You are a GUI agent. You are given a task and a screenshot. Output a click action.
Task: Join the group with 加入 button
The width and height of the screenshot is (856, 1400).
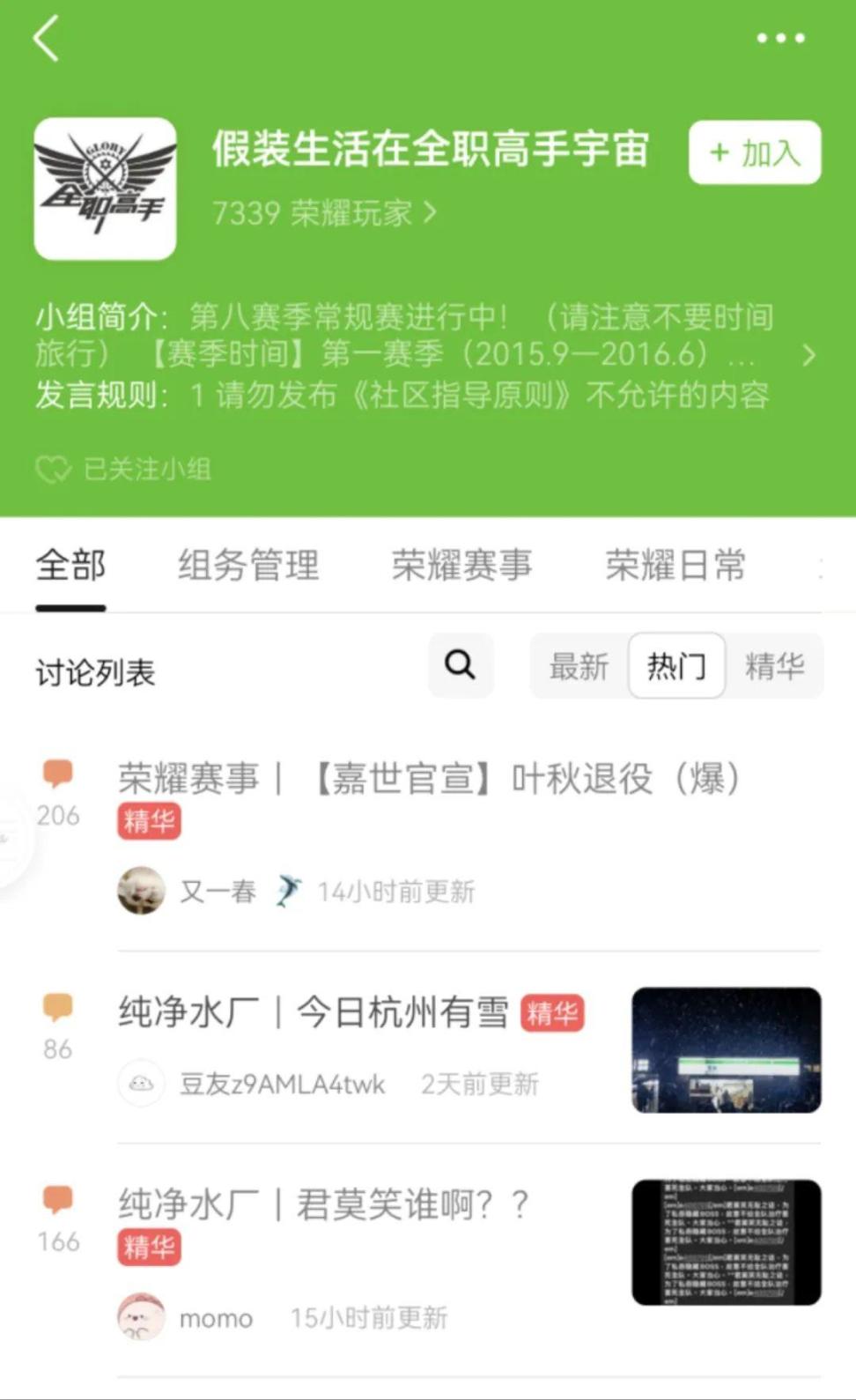[755, 152]
